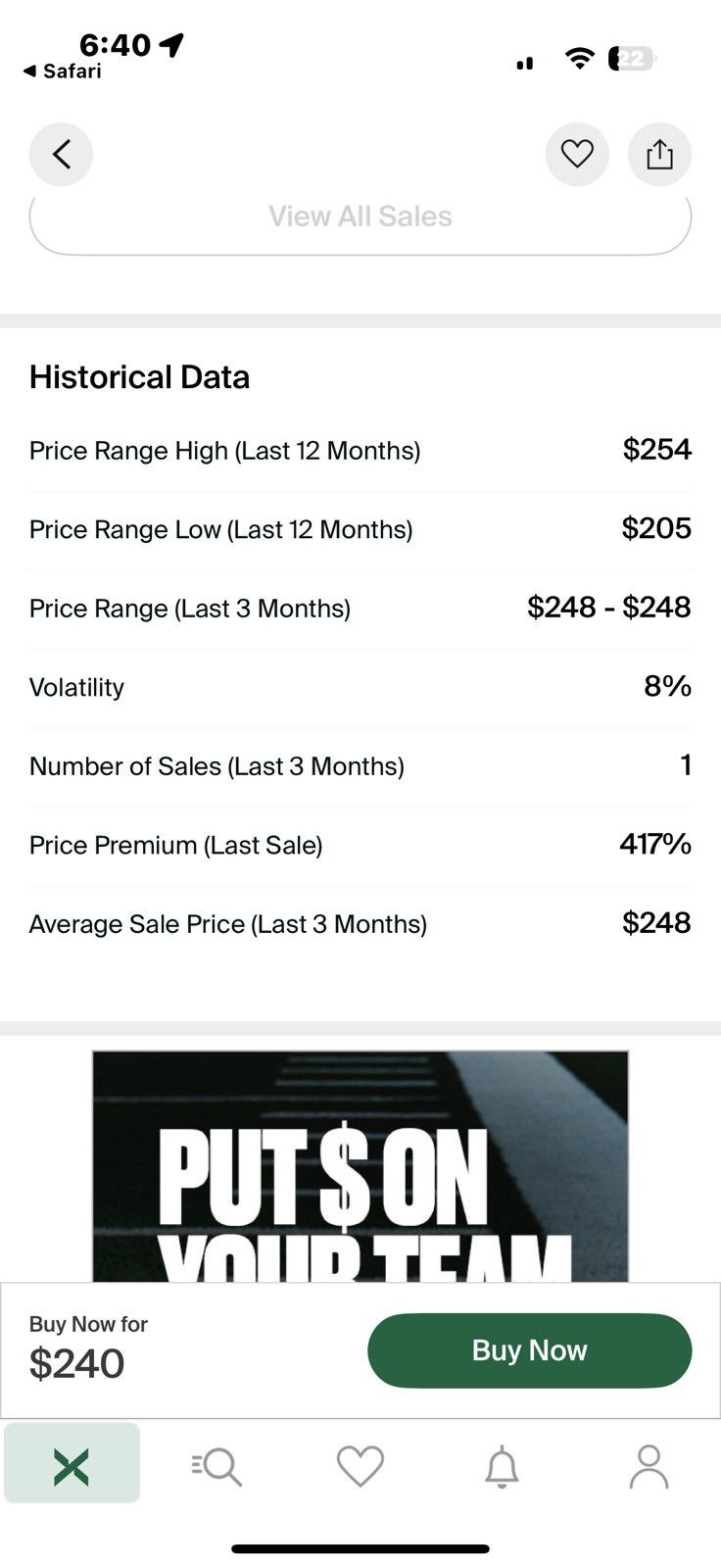Favorite this item with the heart icon
The image size is (721, 1568).
coord(577,154)
